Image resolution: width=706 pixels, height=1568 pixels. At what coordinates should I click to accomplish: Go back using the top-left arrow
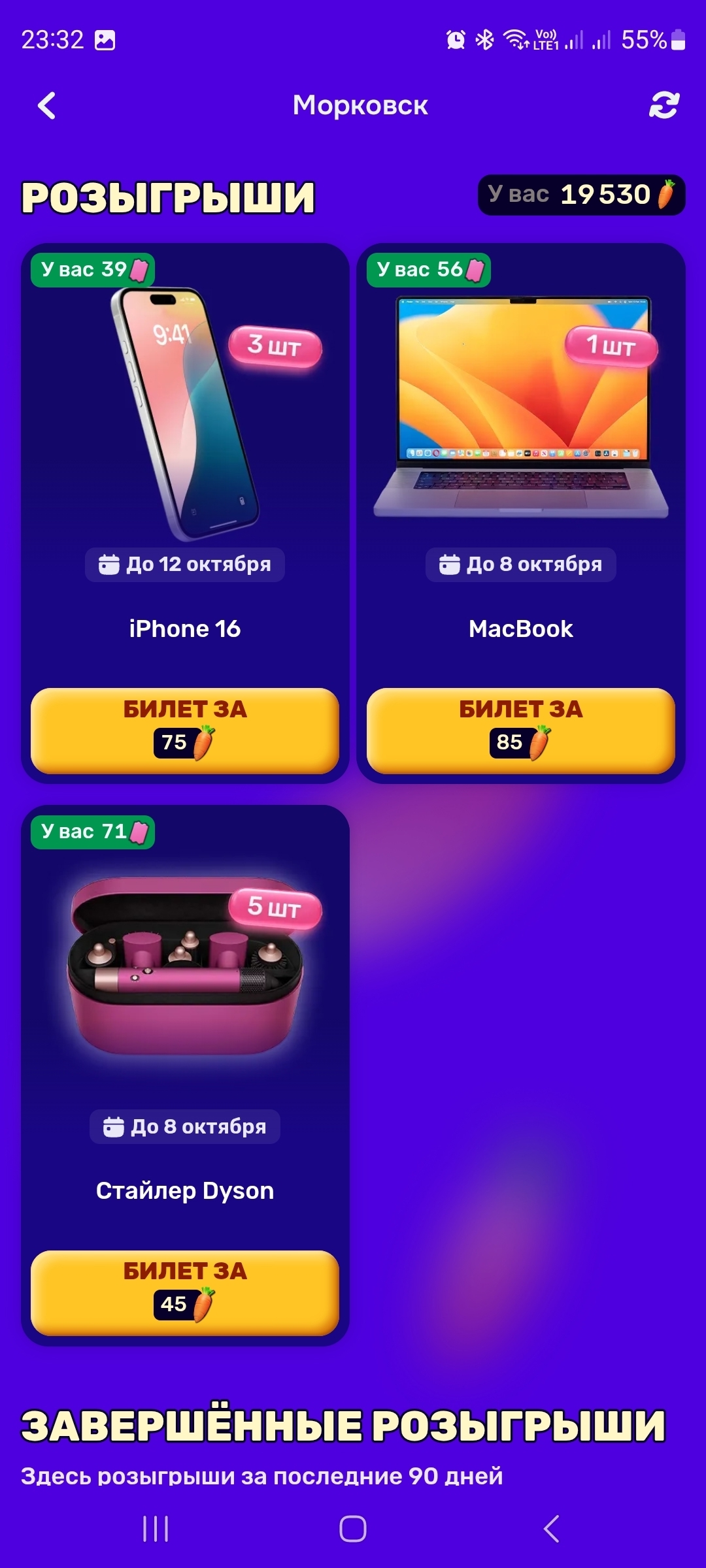tap(46, 105)
